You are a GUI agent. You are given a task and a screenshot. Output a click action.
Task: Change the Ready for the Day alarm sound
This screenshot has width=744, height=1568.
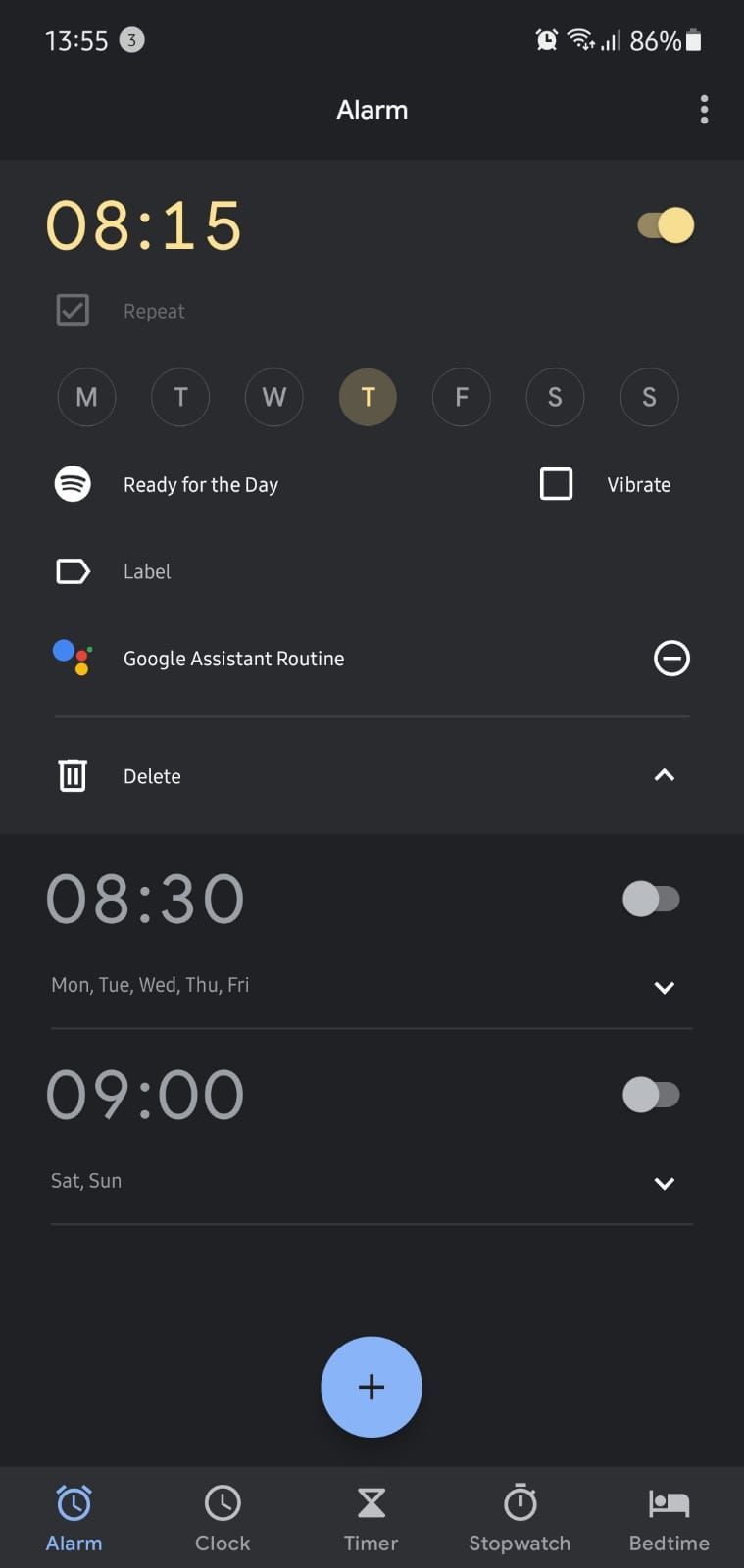click(x=201, y=485)
